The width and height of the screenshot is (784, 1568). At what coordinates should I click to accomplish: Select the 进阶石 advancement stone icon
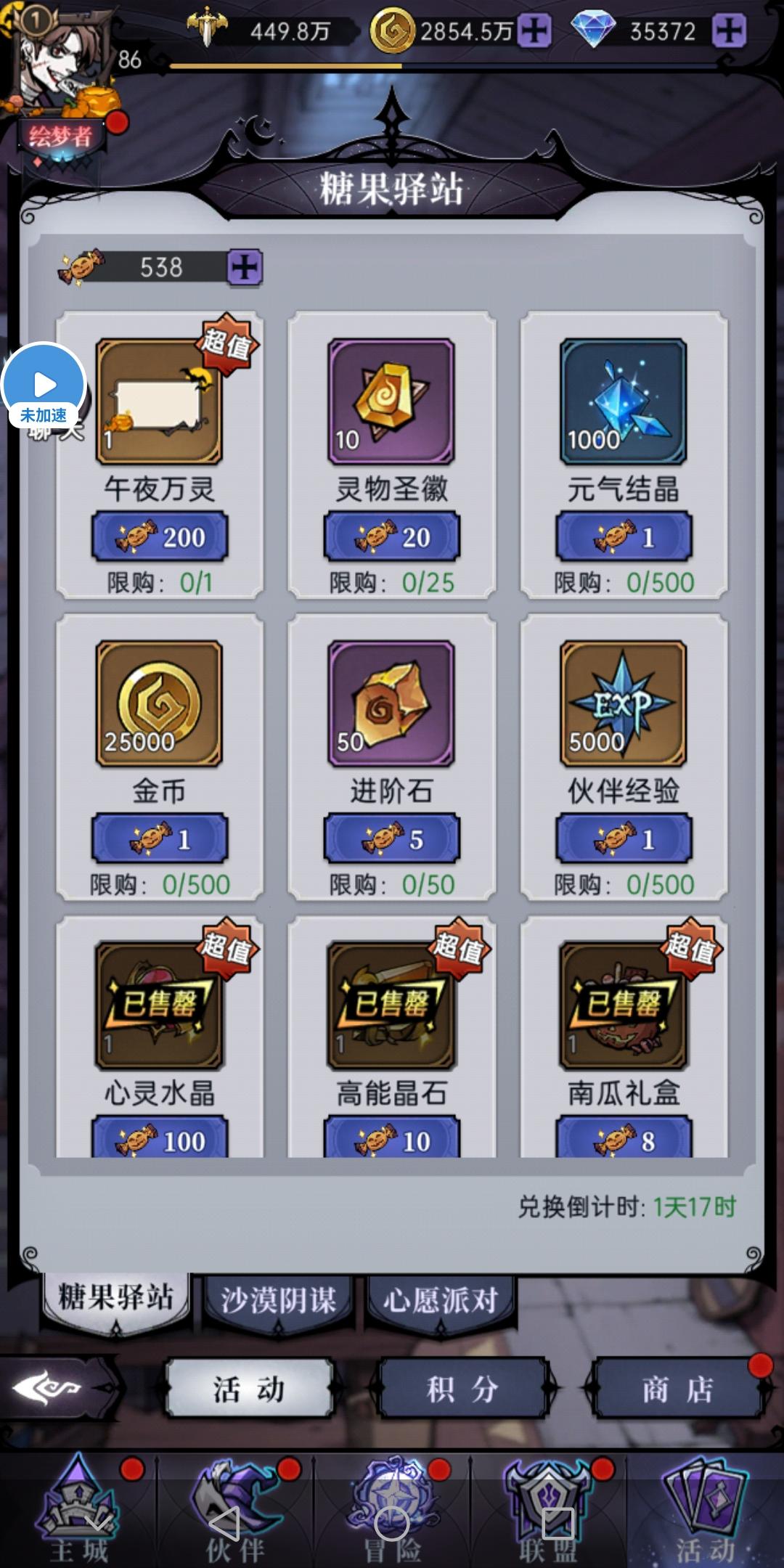pyautogui.click(x=391, y=701)
